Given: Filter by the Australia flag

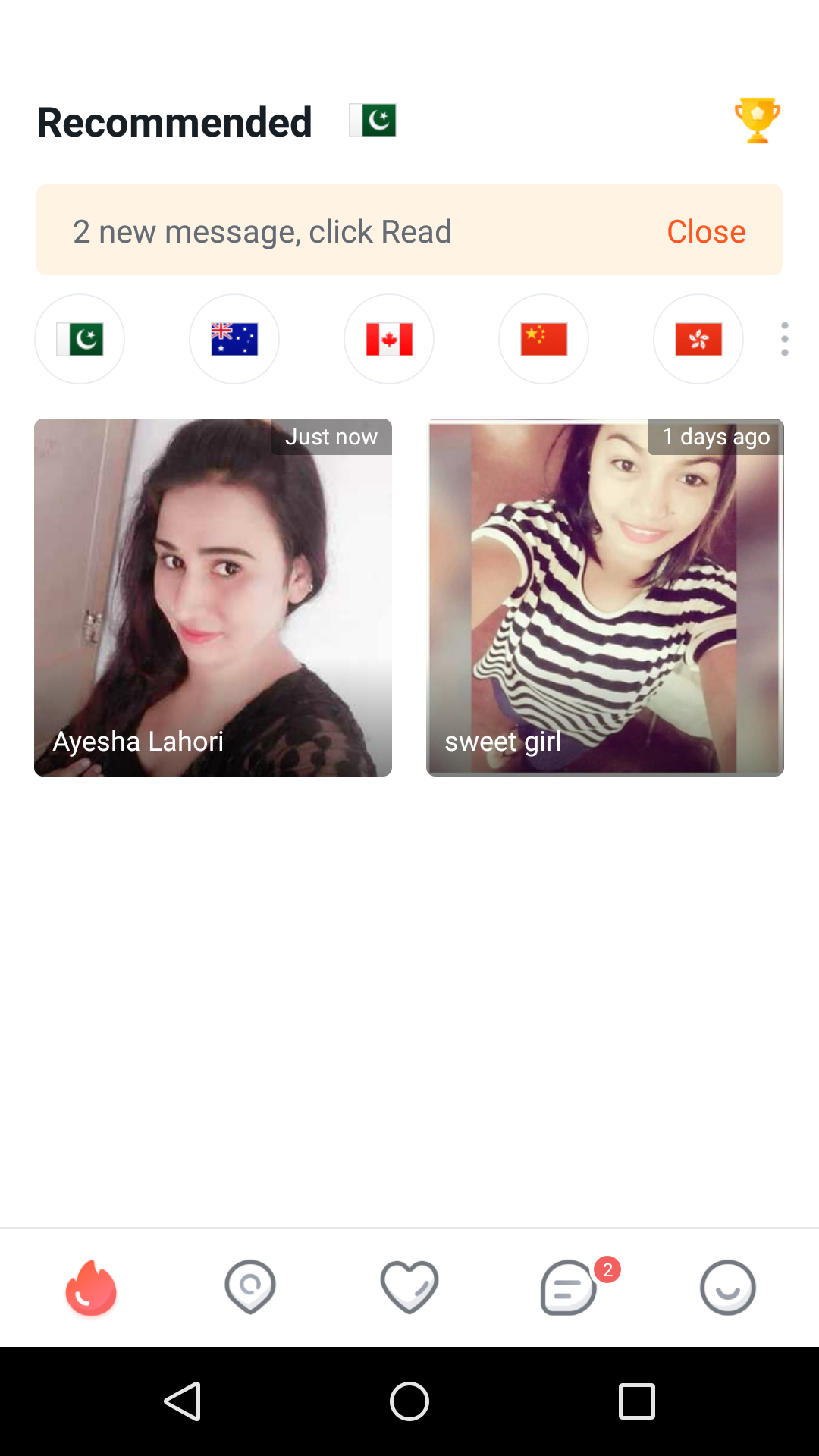Looking at the screenshot, I should (234, 339).
